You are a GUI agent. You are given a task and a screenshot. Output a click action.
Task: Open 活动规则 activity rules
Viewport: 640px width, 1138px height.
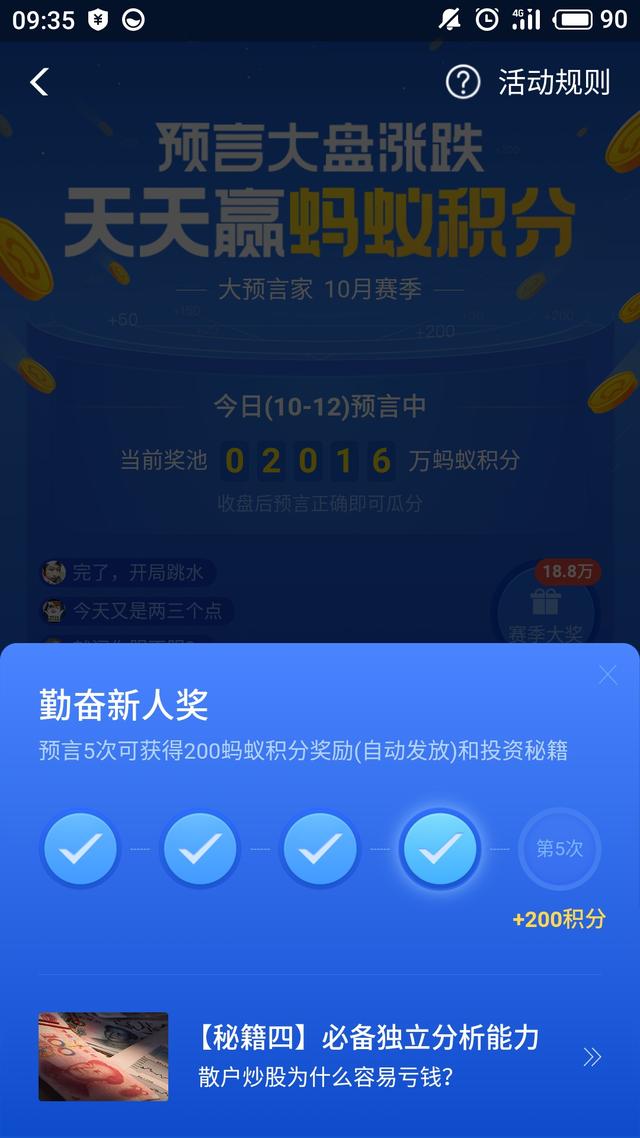click(x=528, y=82)
